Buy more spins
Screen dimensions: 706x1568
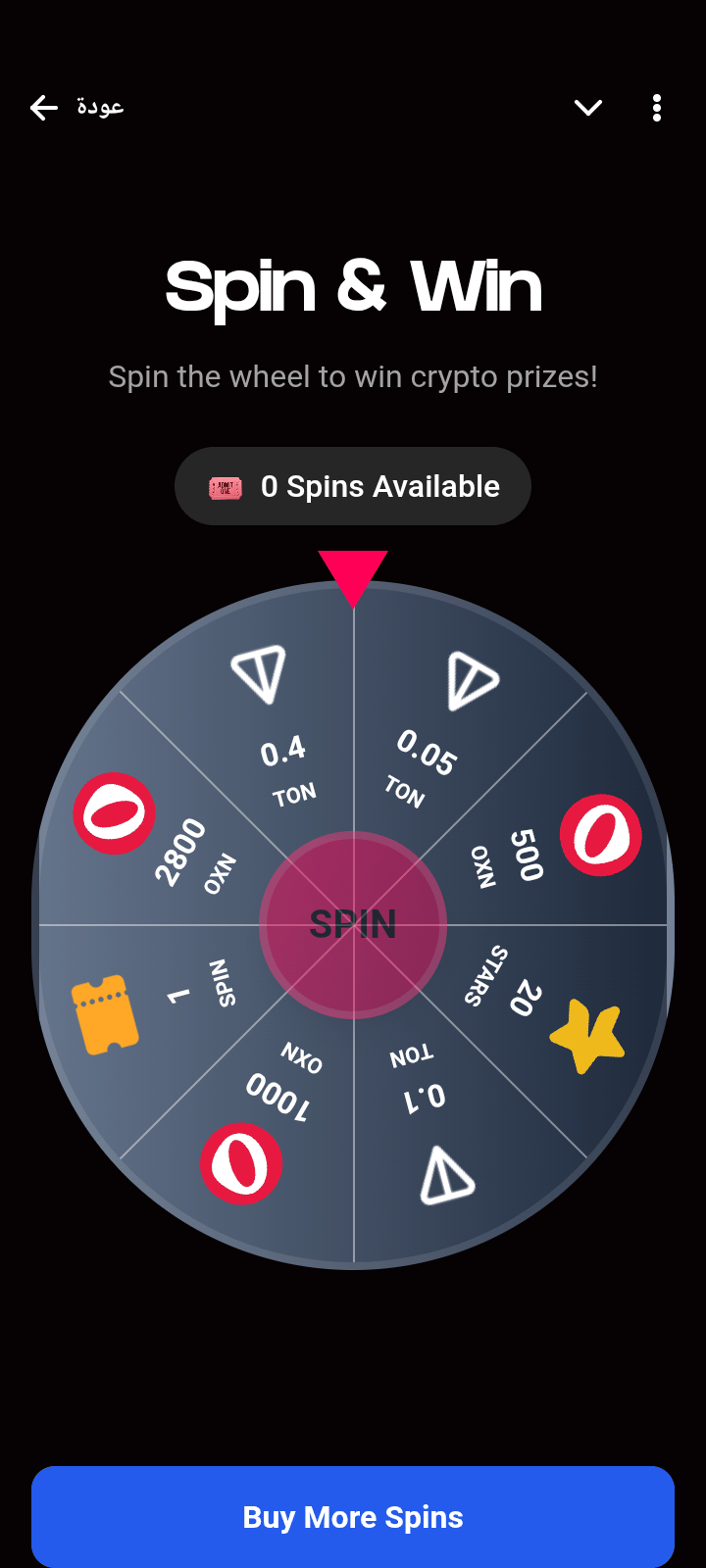353,1516
